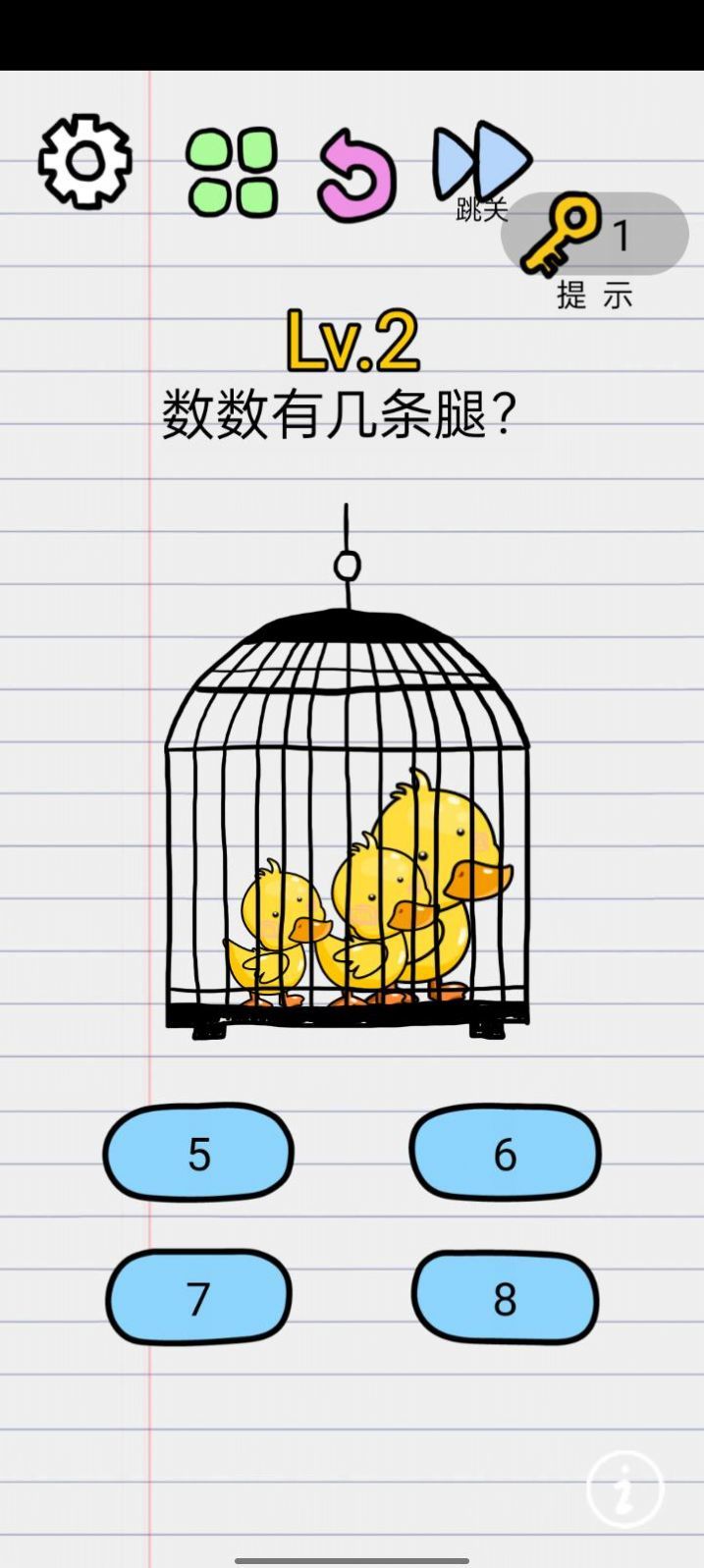Use the key hint button

click(594, 235)
